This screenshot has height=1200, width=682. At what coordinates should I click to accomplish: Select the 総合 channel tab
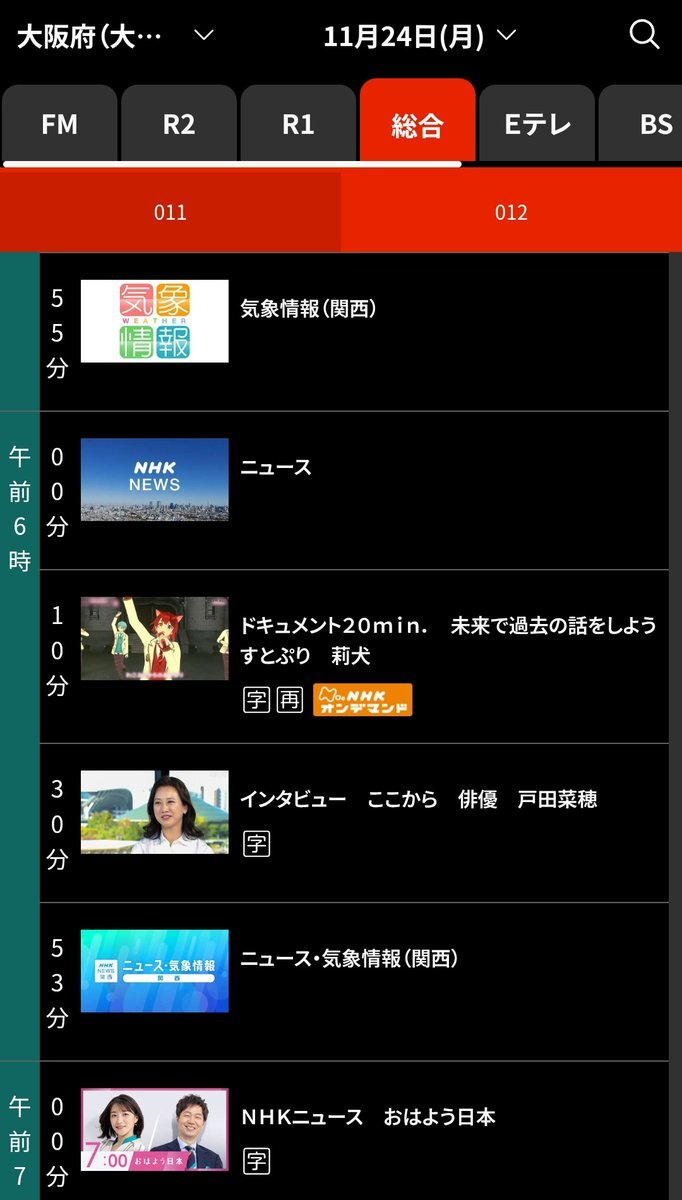(417, 124)
